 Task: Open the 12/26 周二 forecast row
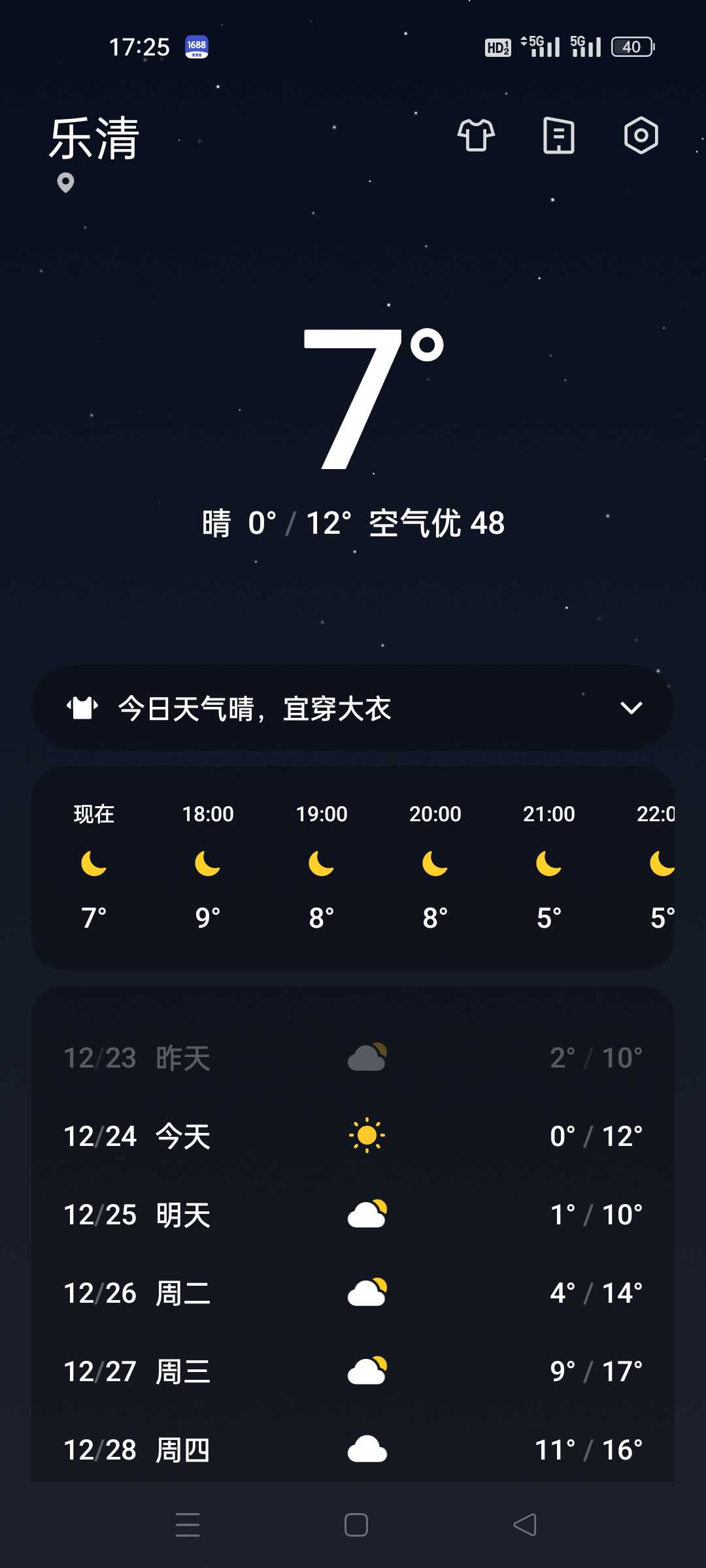[x=353, y=1293]
